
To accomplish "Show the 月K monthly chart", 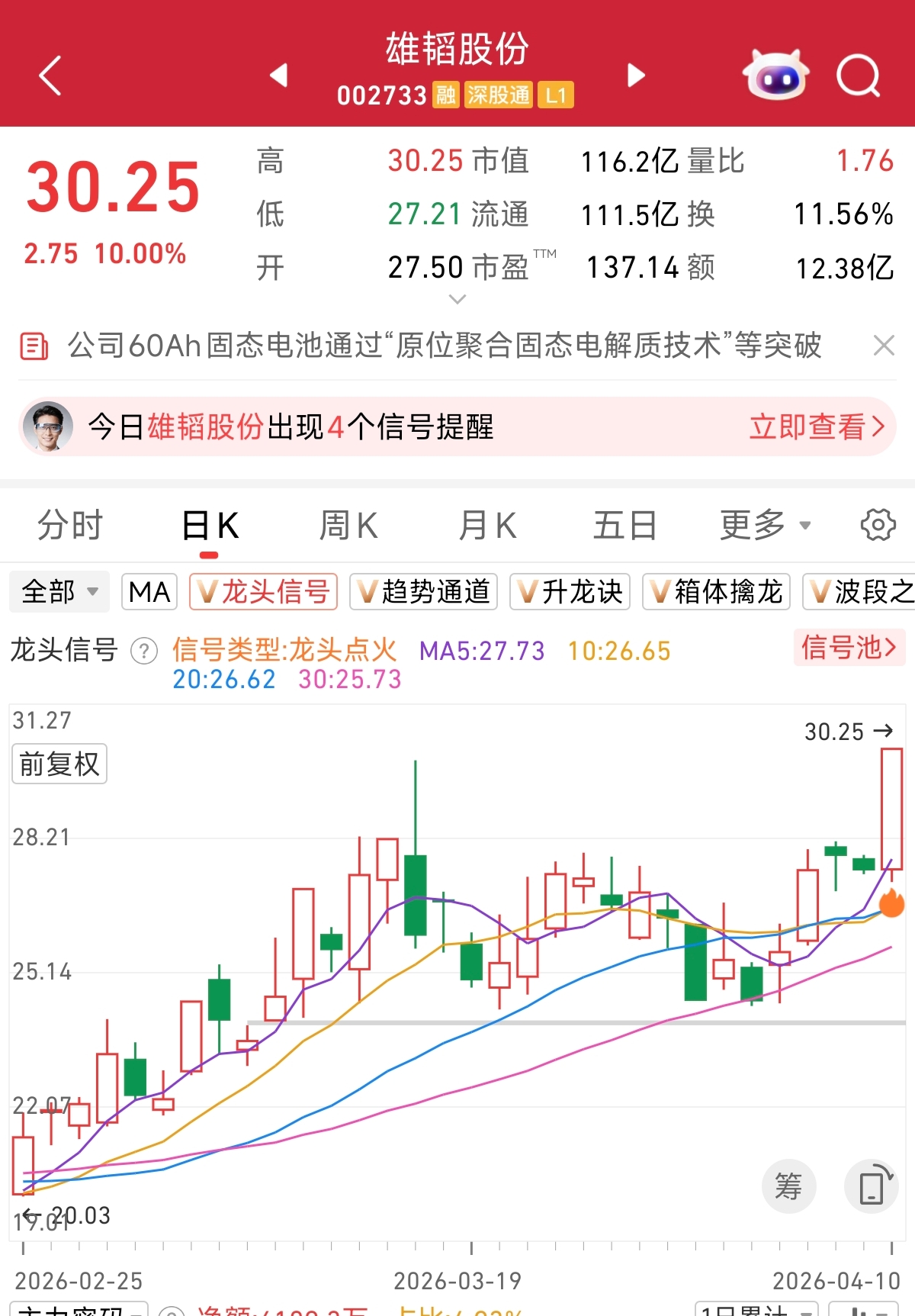I will point(487,526).
